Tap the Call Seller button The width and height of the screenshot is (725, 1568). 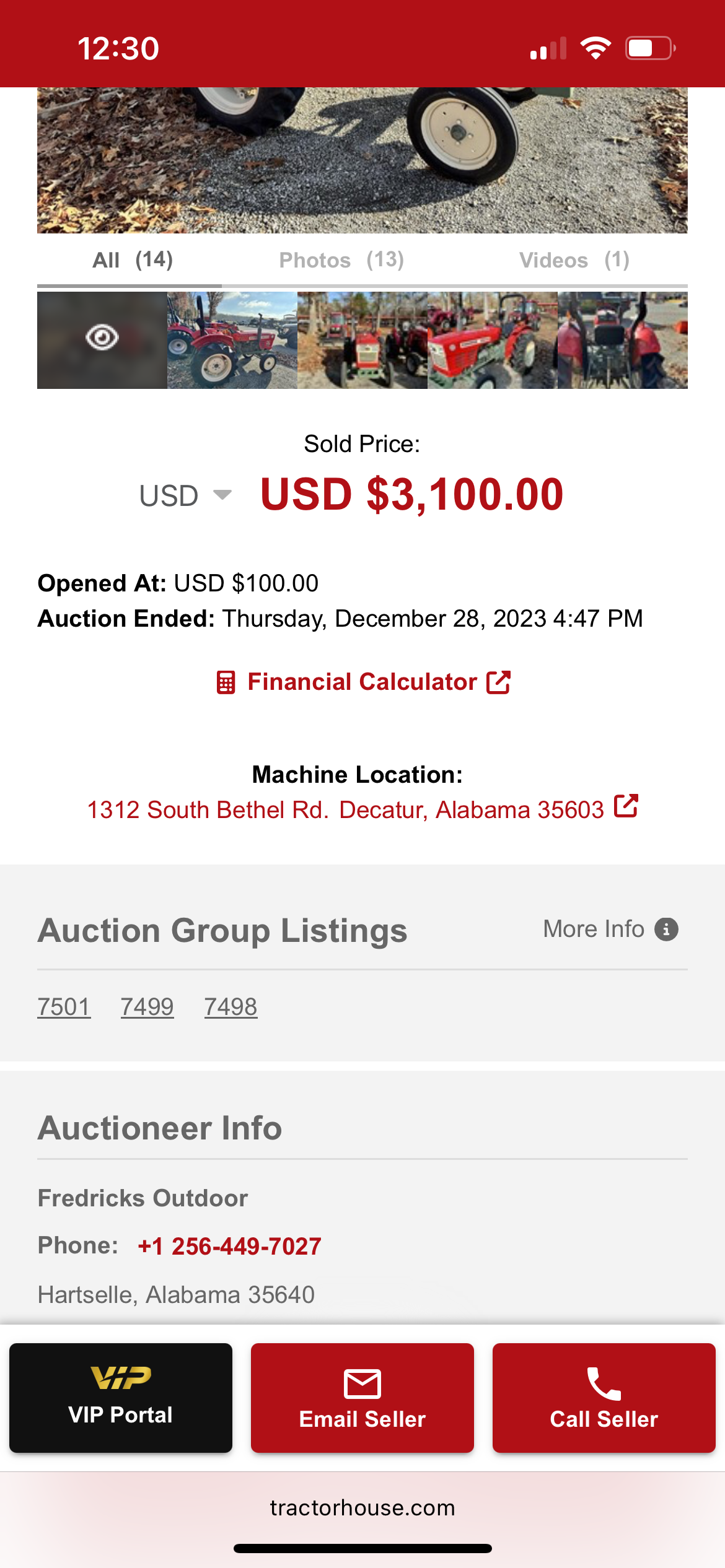604,1398
